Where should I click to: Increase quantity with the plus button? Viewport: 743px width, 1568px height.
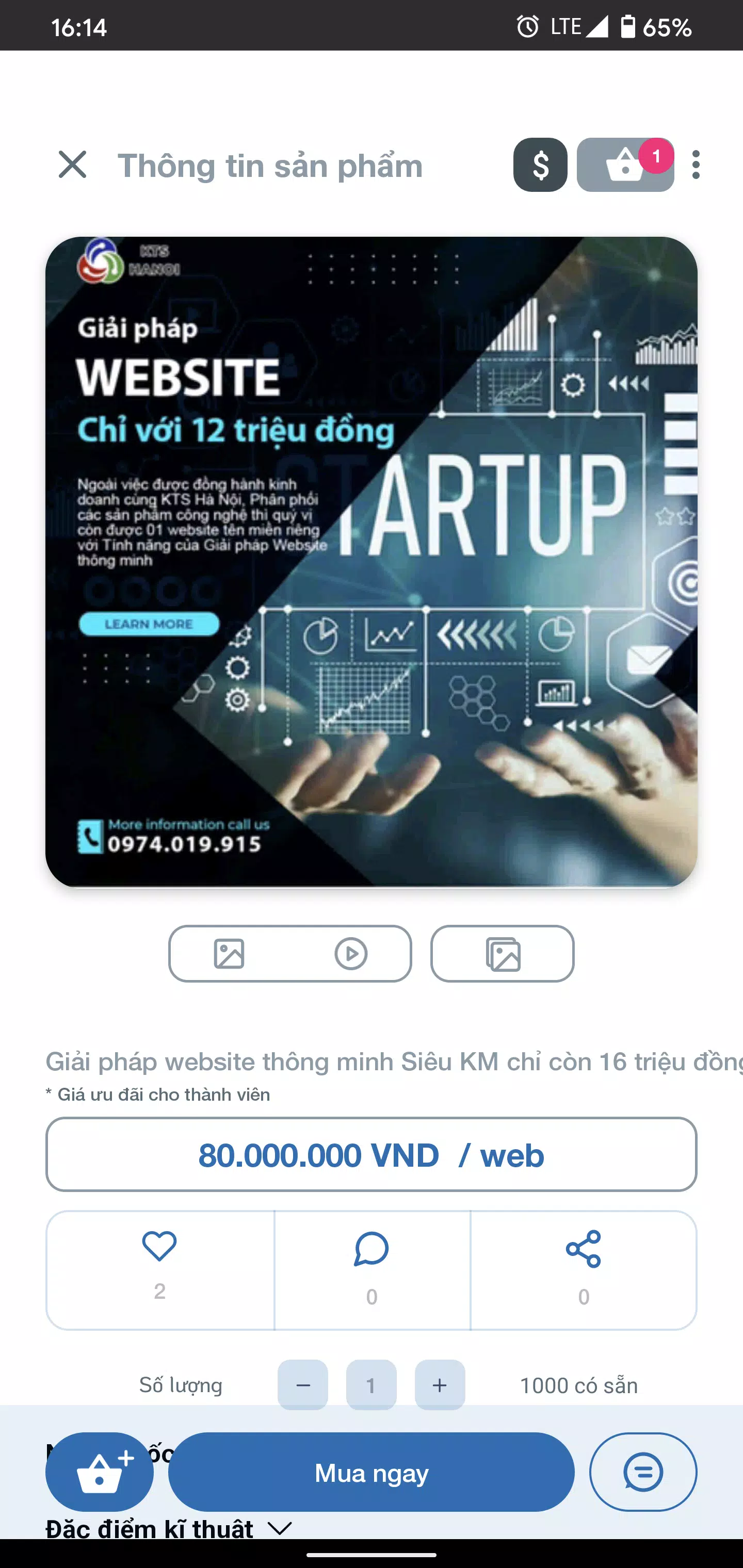440,1385
